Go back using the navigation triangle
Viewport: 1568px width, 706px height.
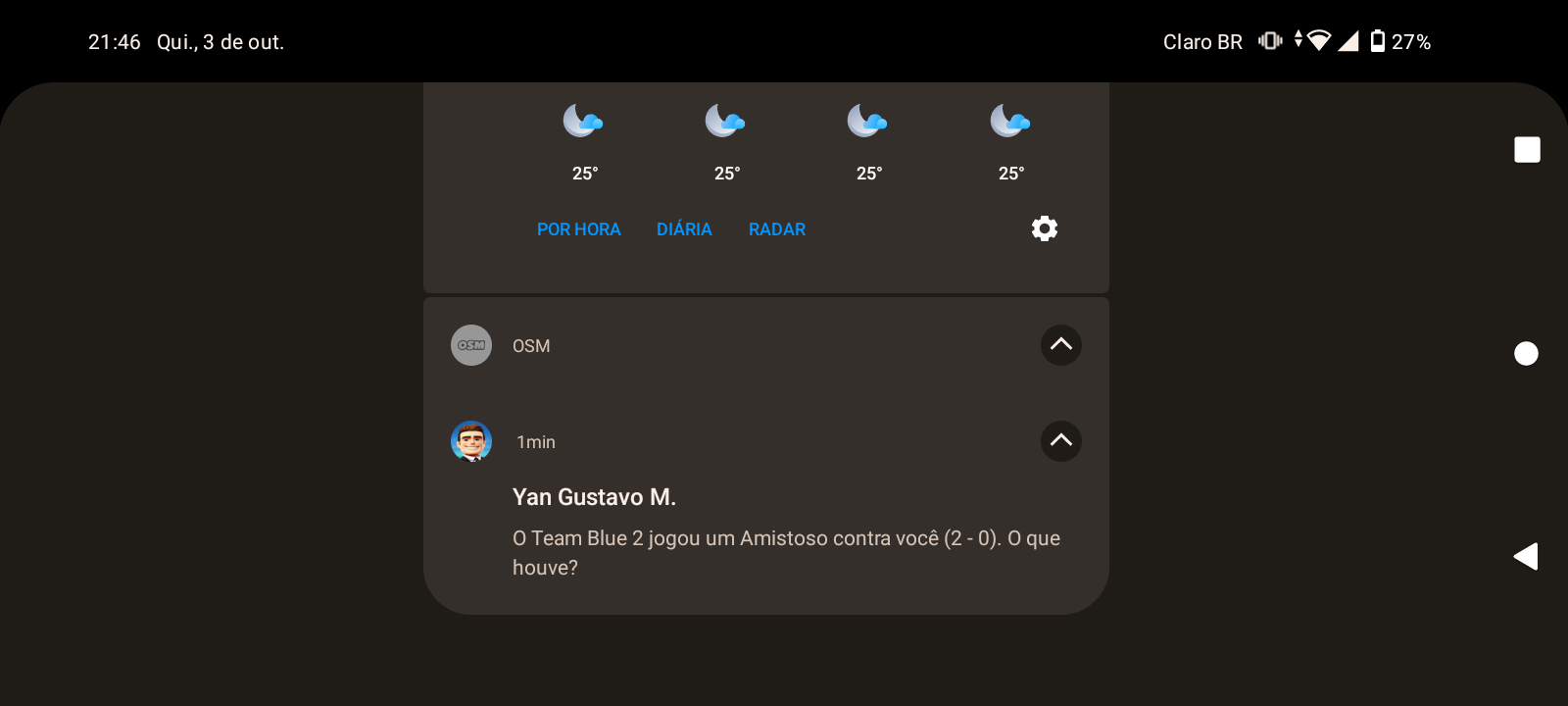coord(1526,557)
